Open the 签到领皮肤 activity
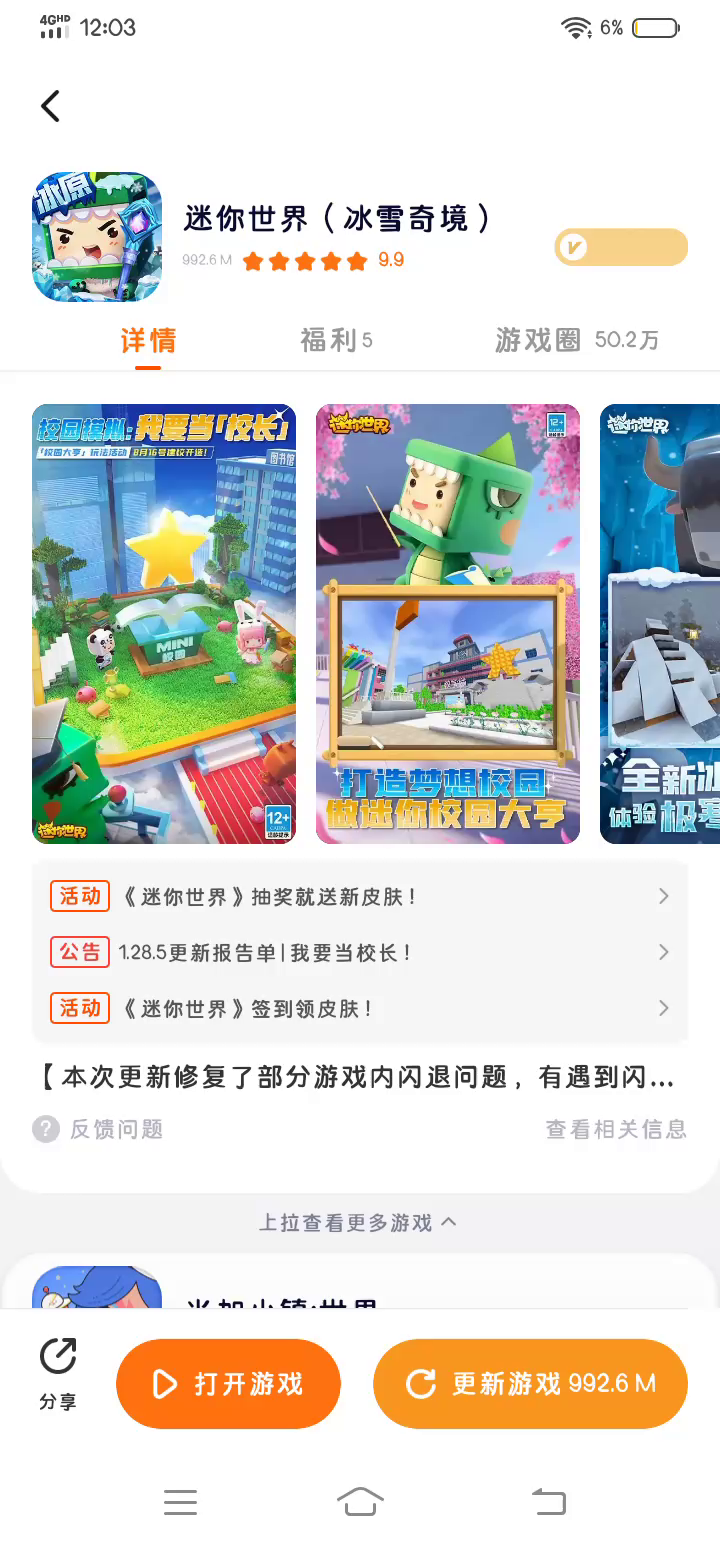Image resolution: width=720 pixels, height=1544 pixels. (360, 1008)
